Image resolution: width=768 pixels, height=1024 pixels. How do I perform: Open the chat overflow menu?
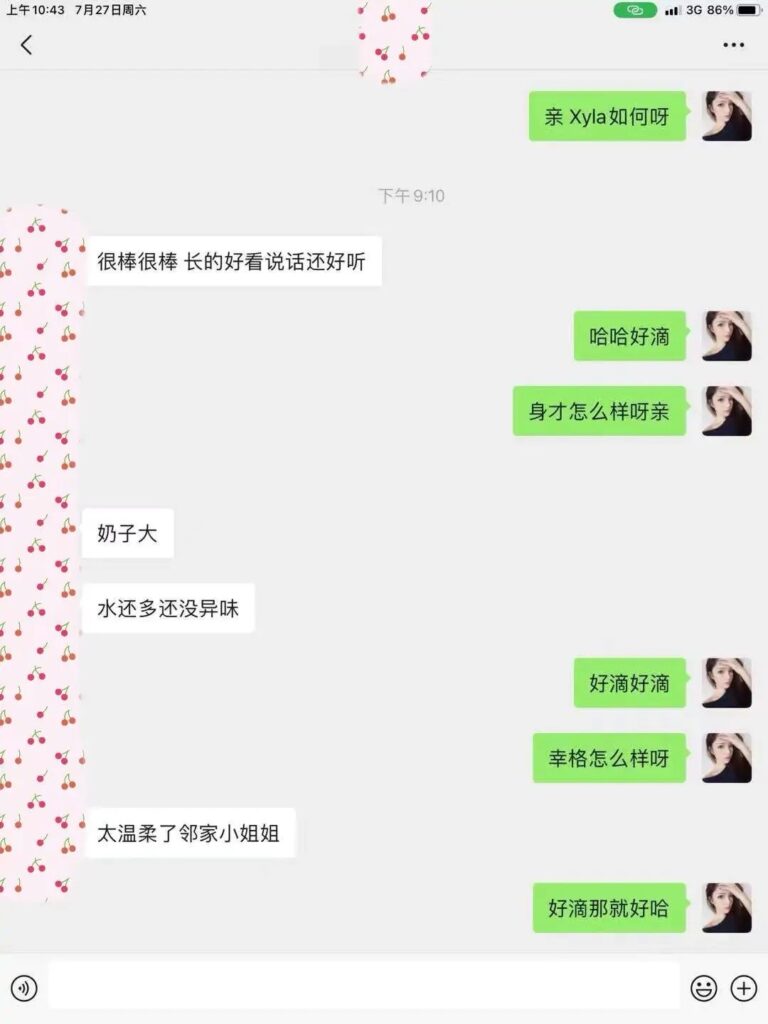click(x=733, y=45)
